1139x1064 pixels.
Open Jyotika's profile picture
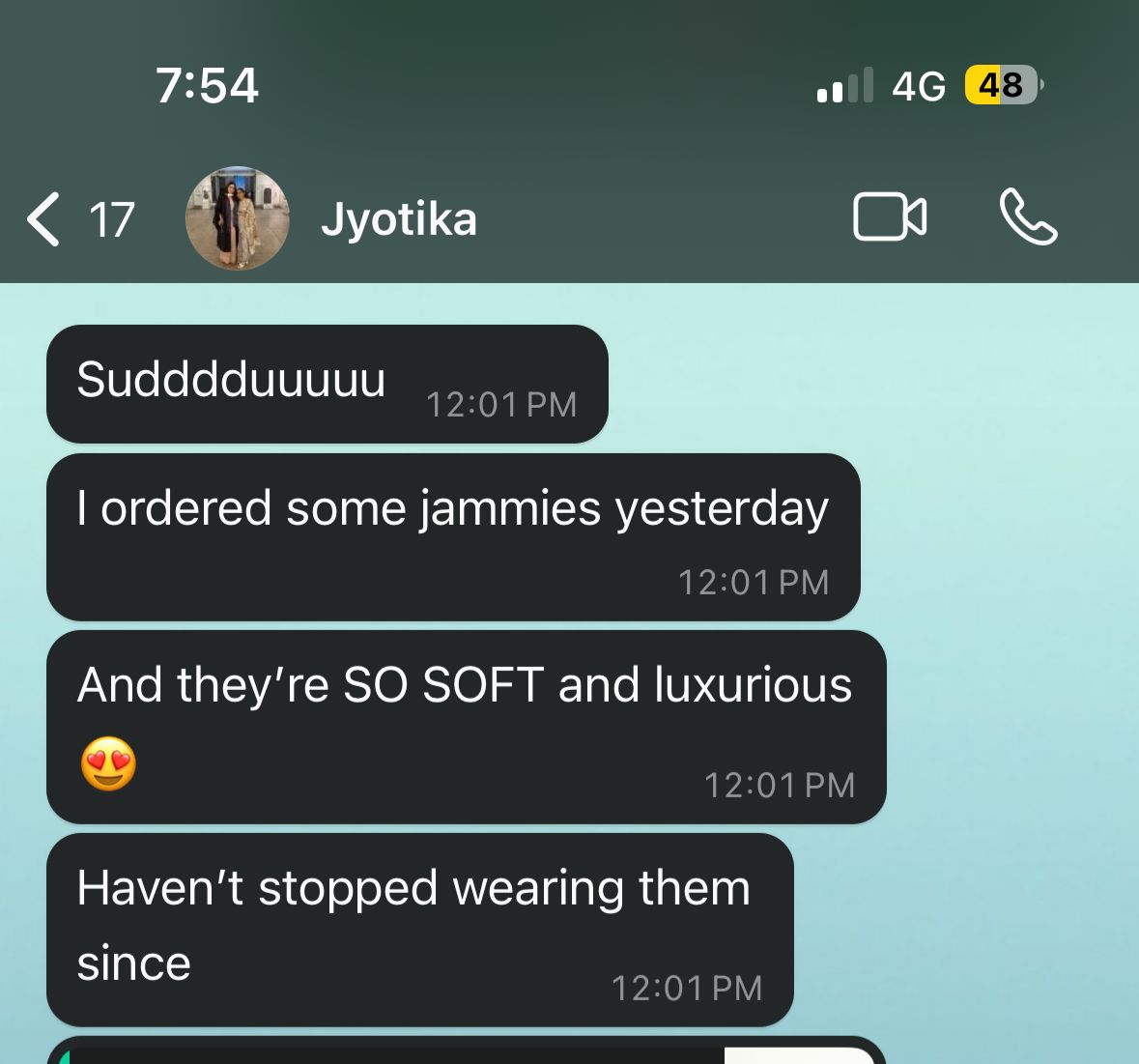[238, 218]
